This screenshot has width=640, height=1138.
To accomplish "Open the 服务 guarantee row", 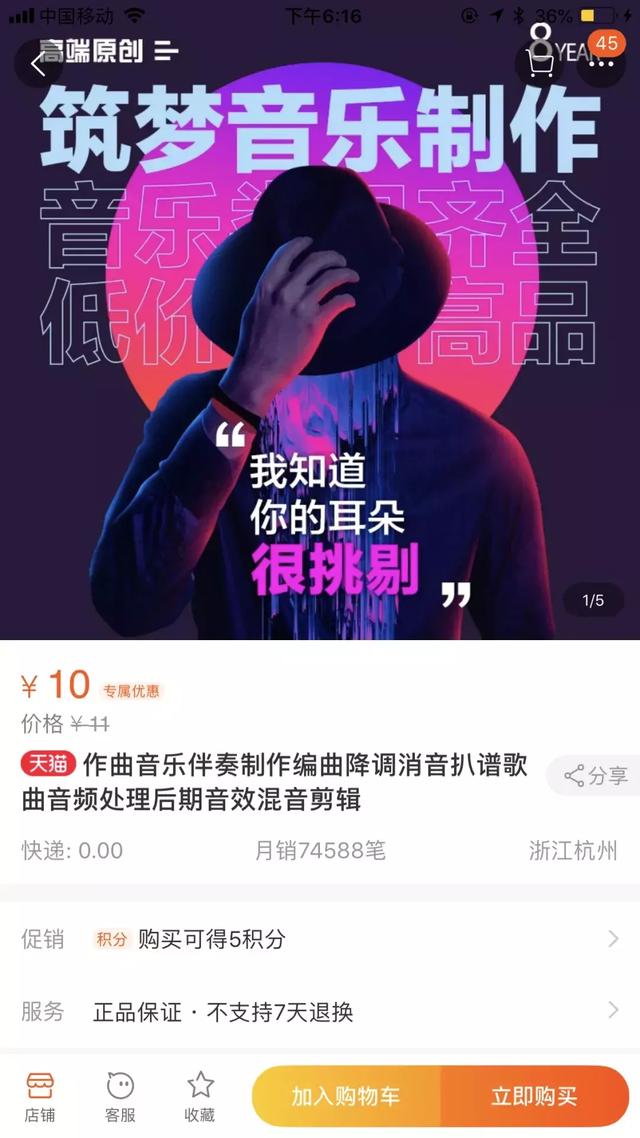I will (x=320, y=1011).
